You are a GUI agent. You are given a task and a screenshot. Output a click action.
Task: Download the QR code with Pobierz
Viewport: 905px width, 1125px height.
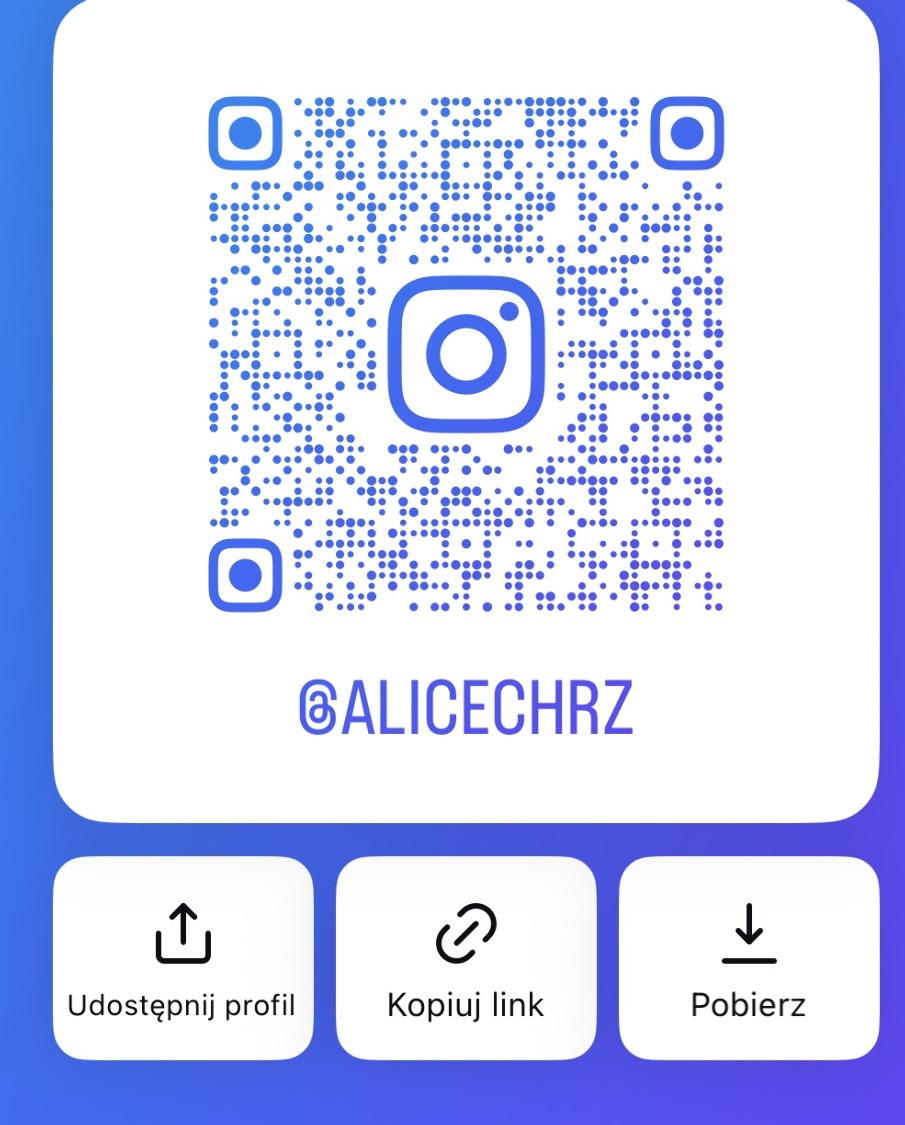coord(748,958)
